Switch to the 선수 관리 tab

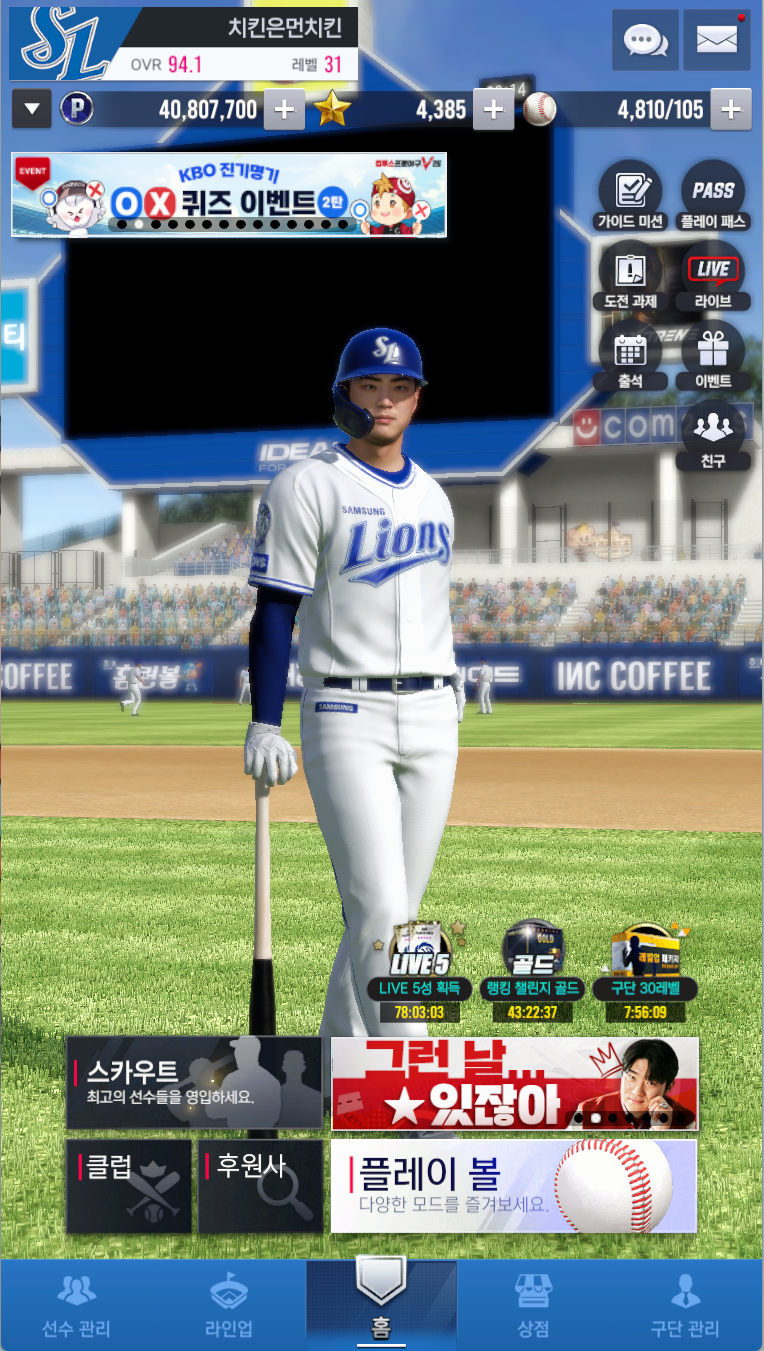click(76, 1306)
